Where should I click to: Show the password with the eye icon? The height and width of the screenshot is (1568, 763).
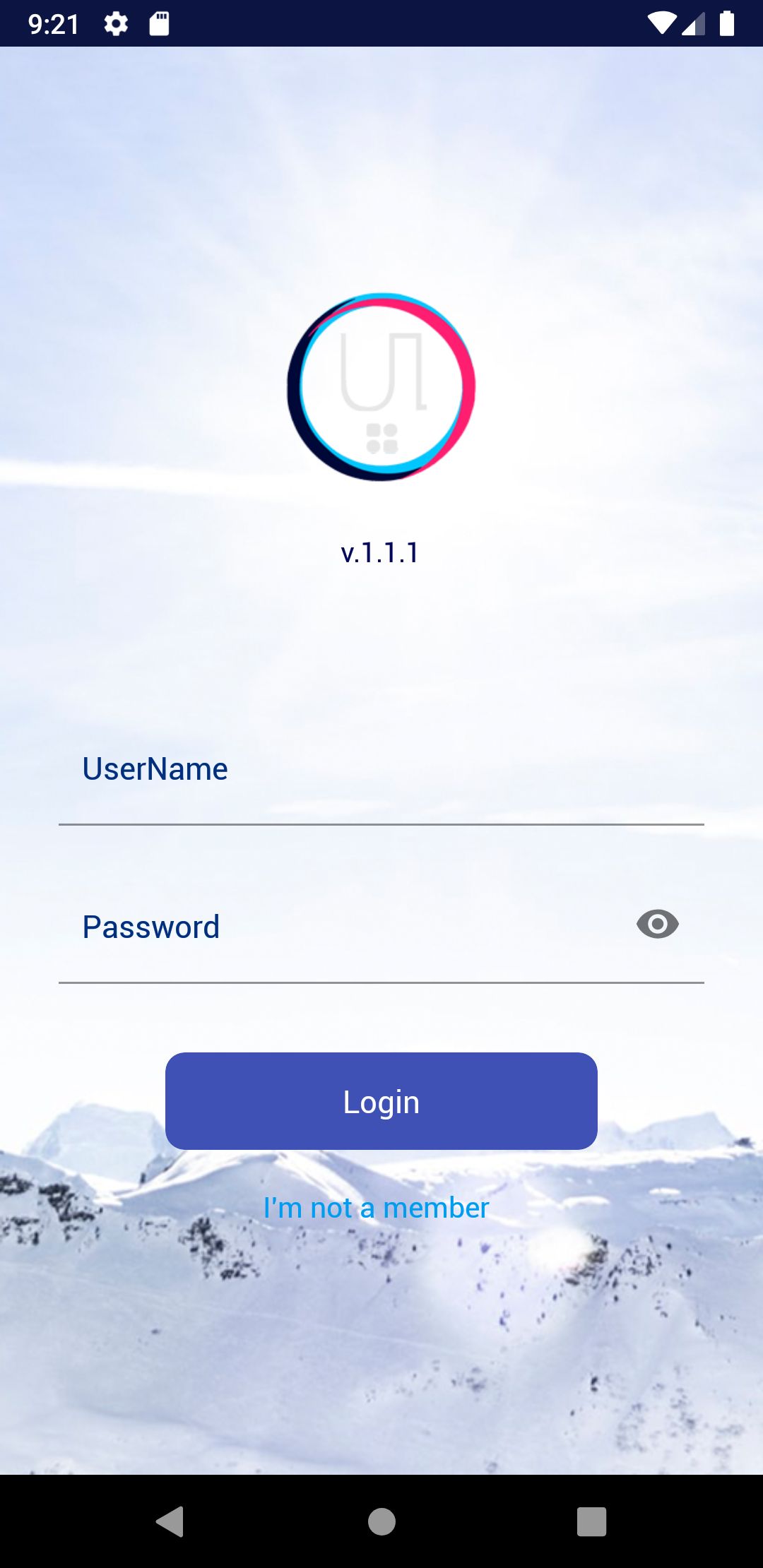[x=657, y=925]
